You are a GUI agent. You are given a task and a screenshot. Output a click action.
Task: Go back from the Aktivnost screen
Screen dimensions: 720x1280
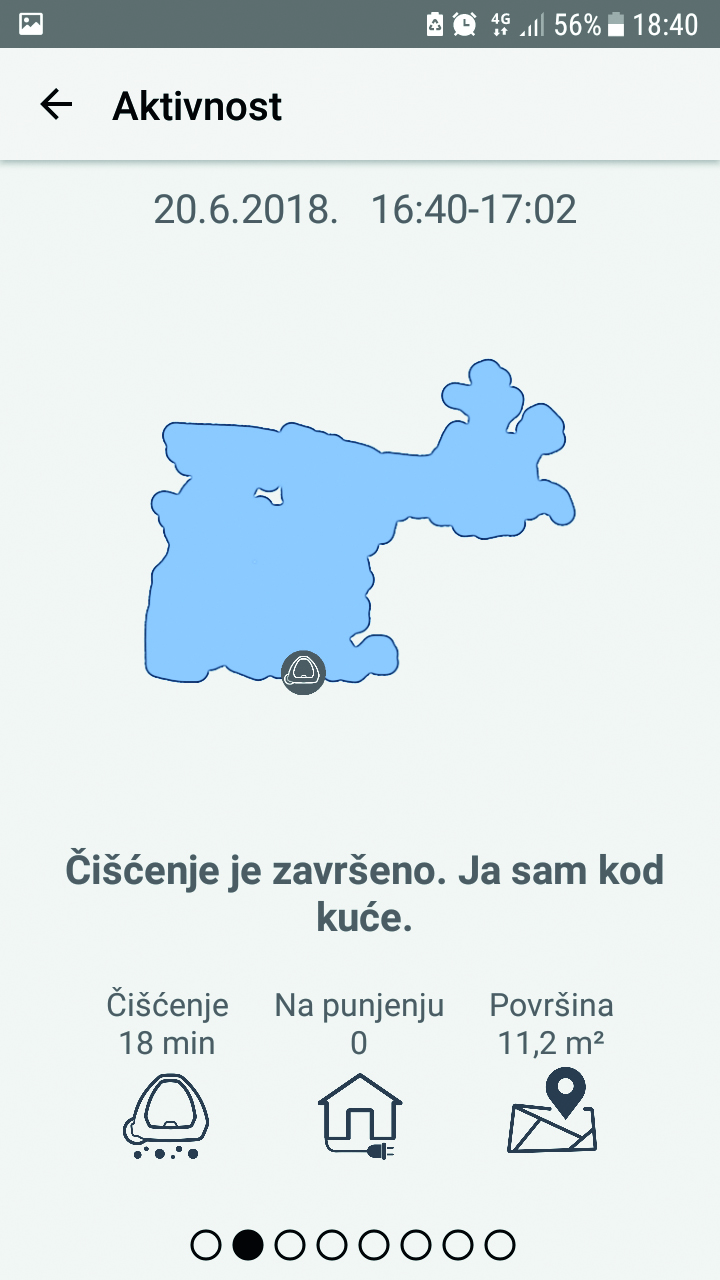[x=56, y=105]
